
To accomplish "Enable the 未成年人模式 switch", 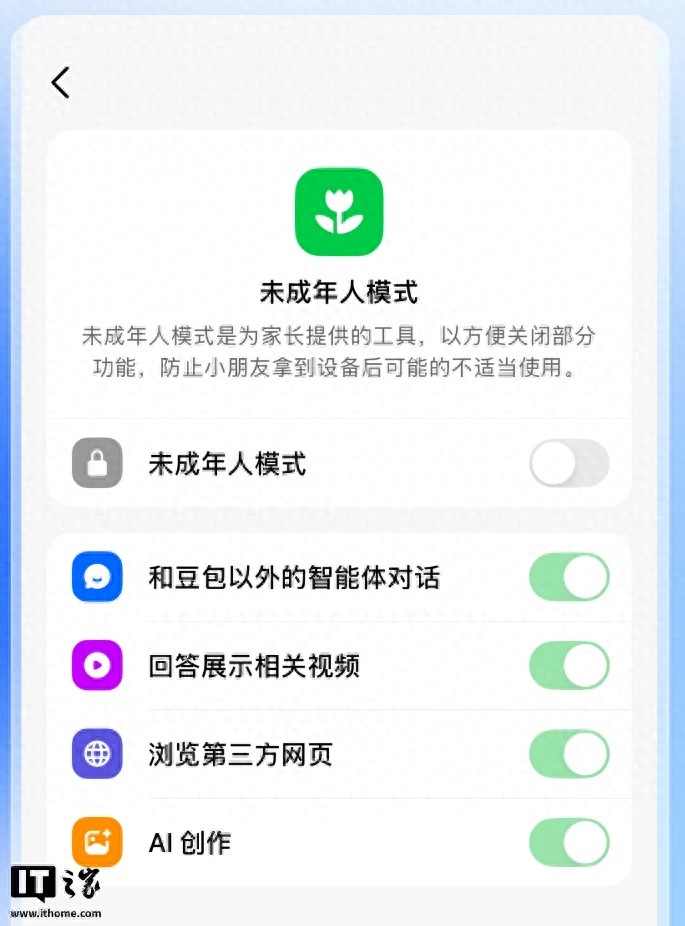I will [568, 463].
